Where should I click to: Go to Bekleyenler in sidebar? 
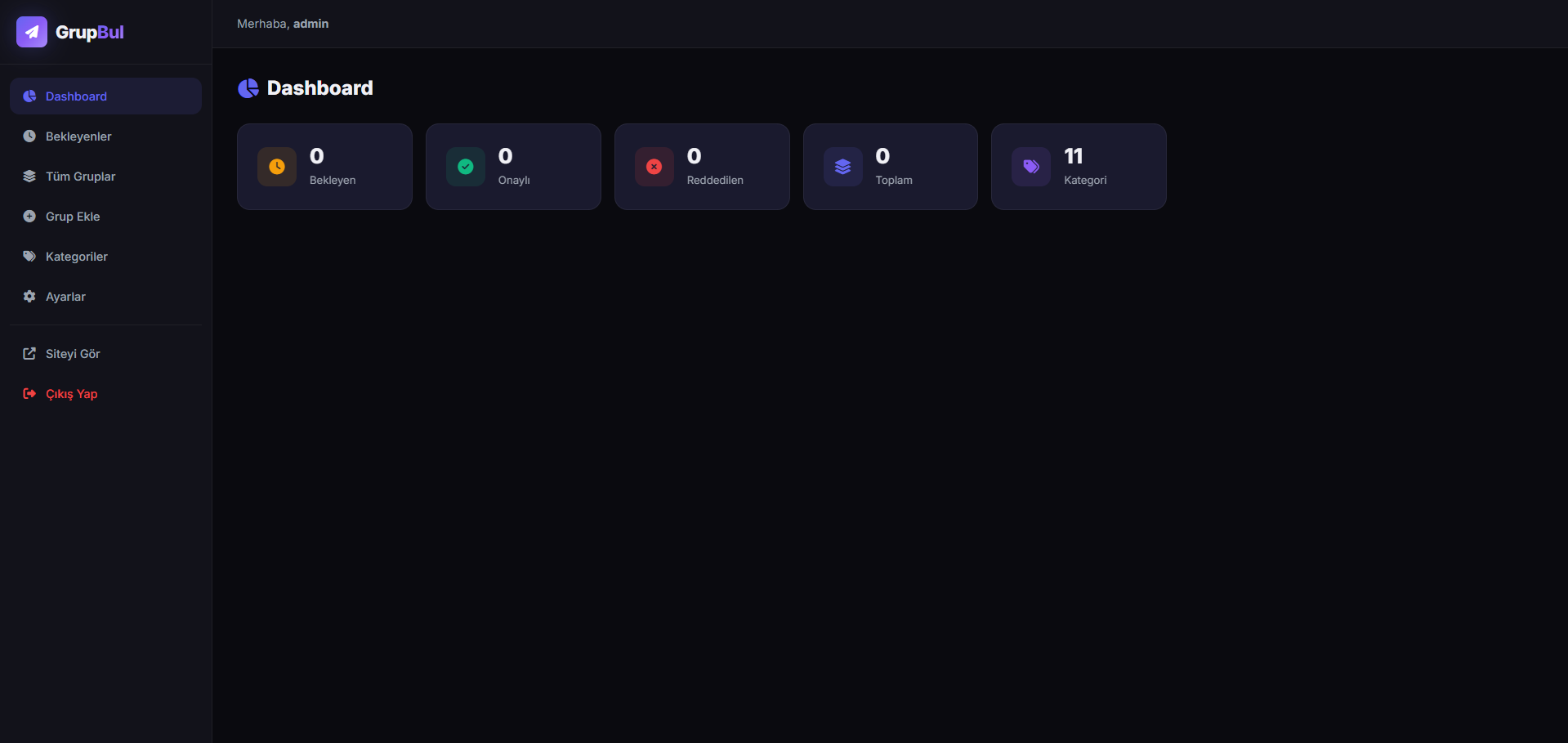pyautogui.click(x=78, y=137)
